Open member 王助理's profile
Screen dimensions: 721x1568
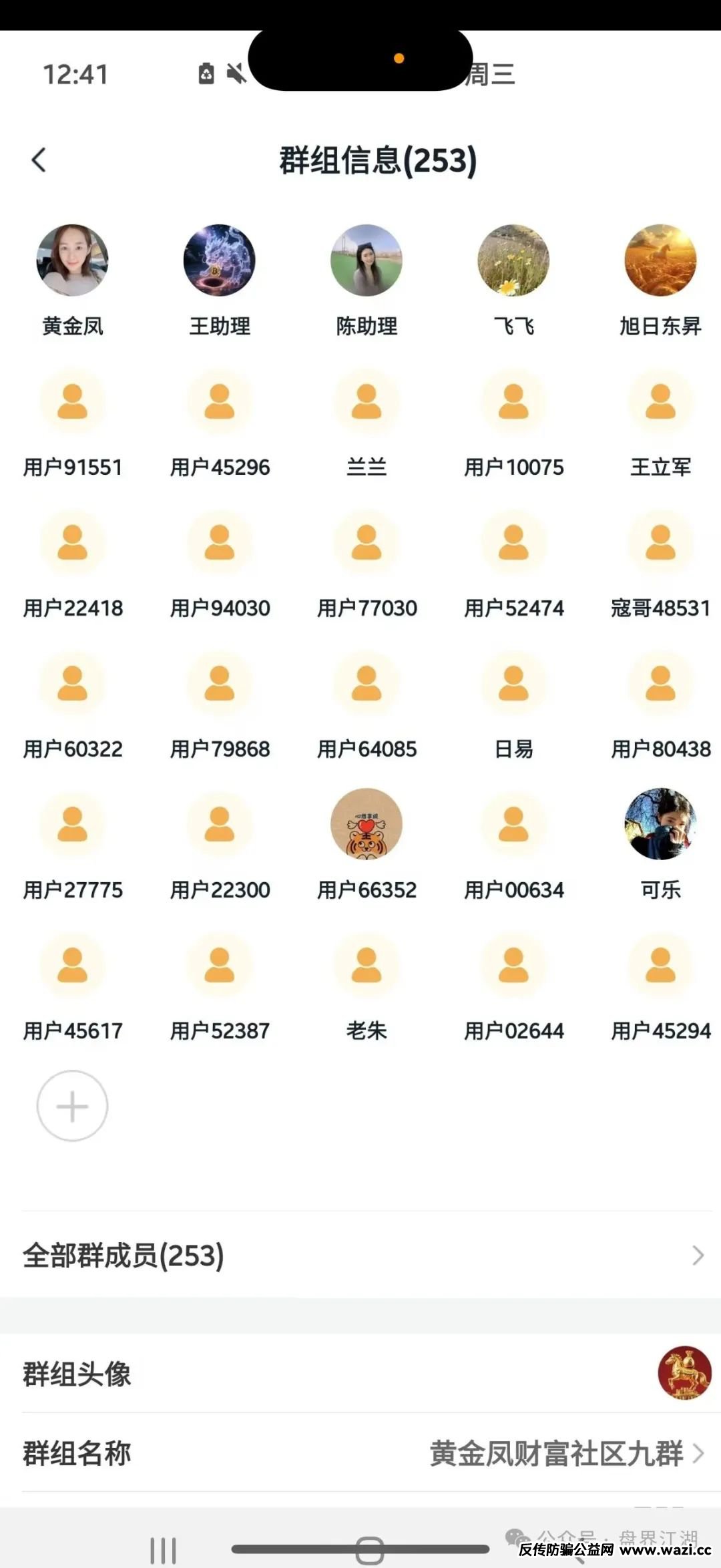coord(219,260)
